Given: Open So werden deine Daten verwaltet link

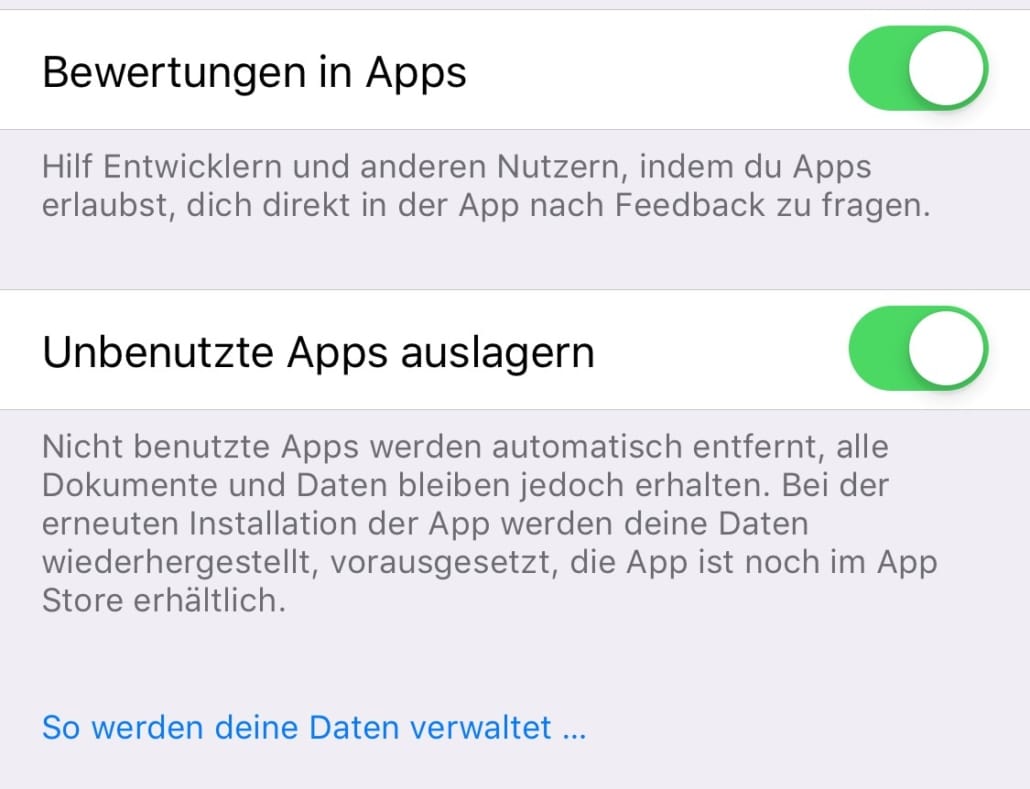Looking at the screenshot, I should coord(313,727).
